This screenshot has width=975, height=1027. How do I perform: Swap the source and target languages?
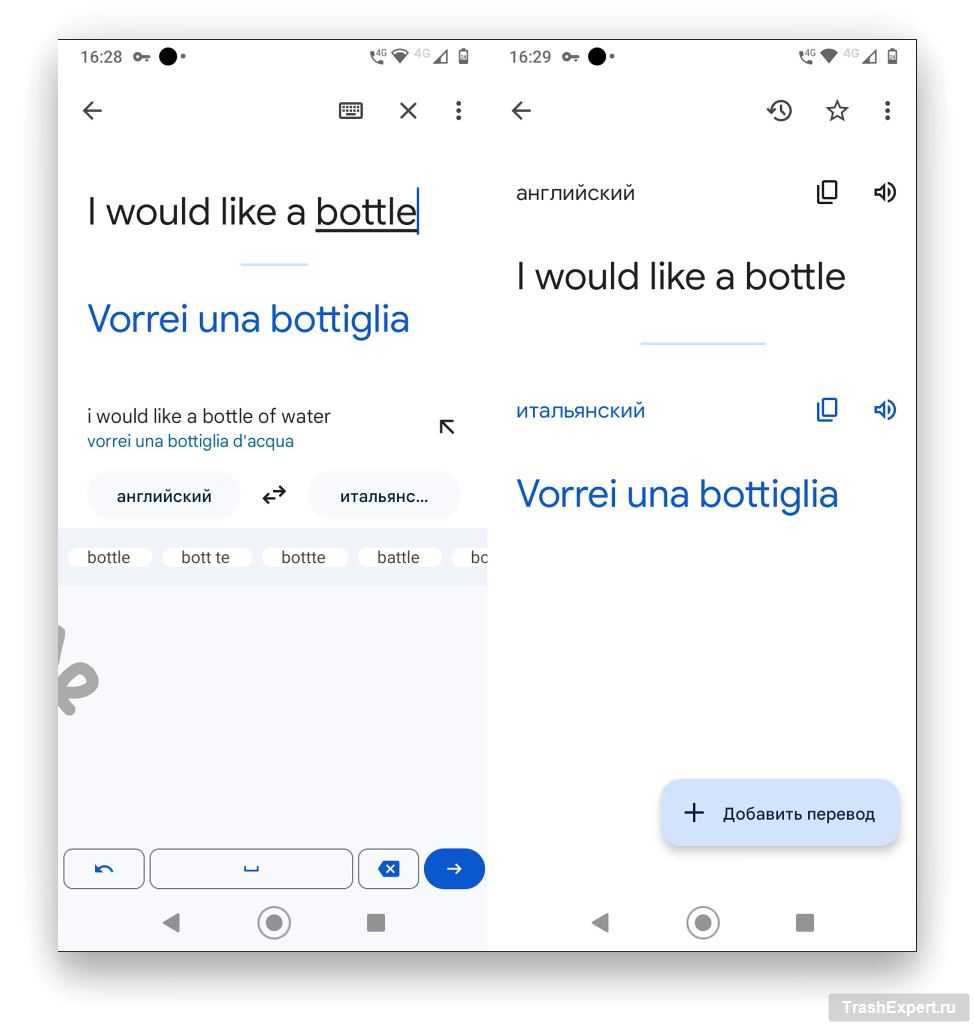[274, 495]
